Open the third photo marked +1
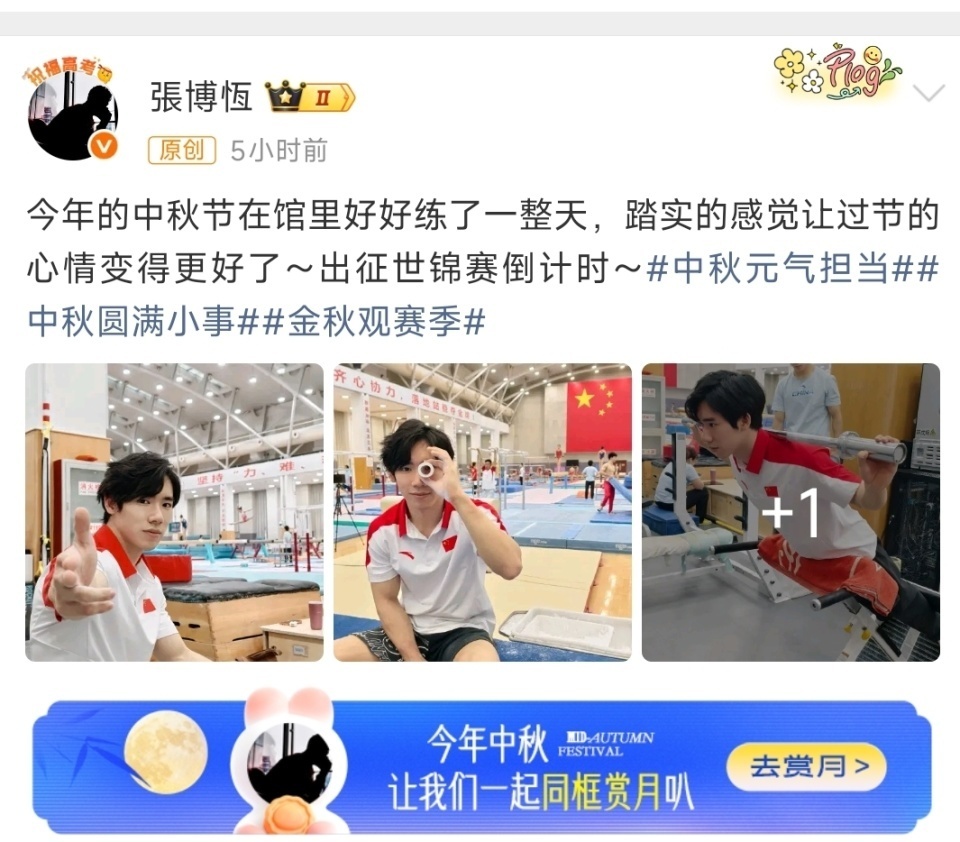 790,512
